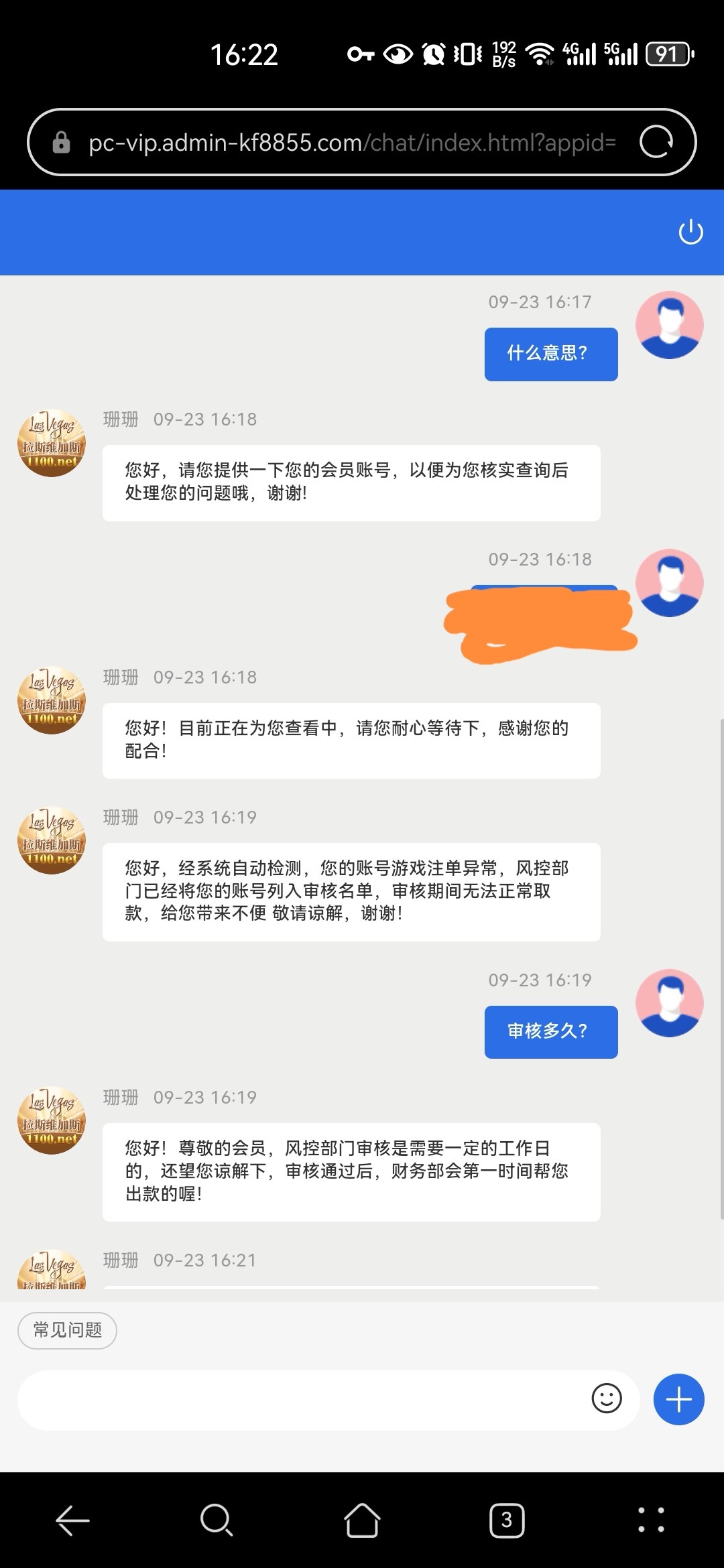
Task: Open attachments with the plus button
Action: pos(678,1399)
